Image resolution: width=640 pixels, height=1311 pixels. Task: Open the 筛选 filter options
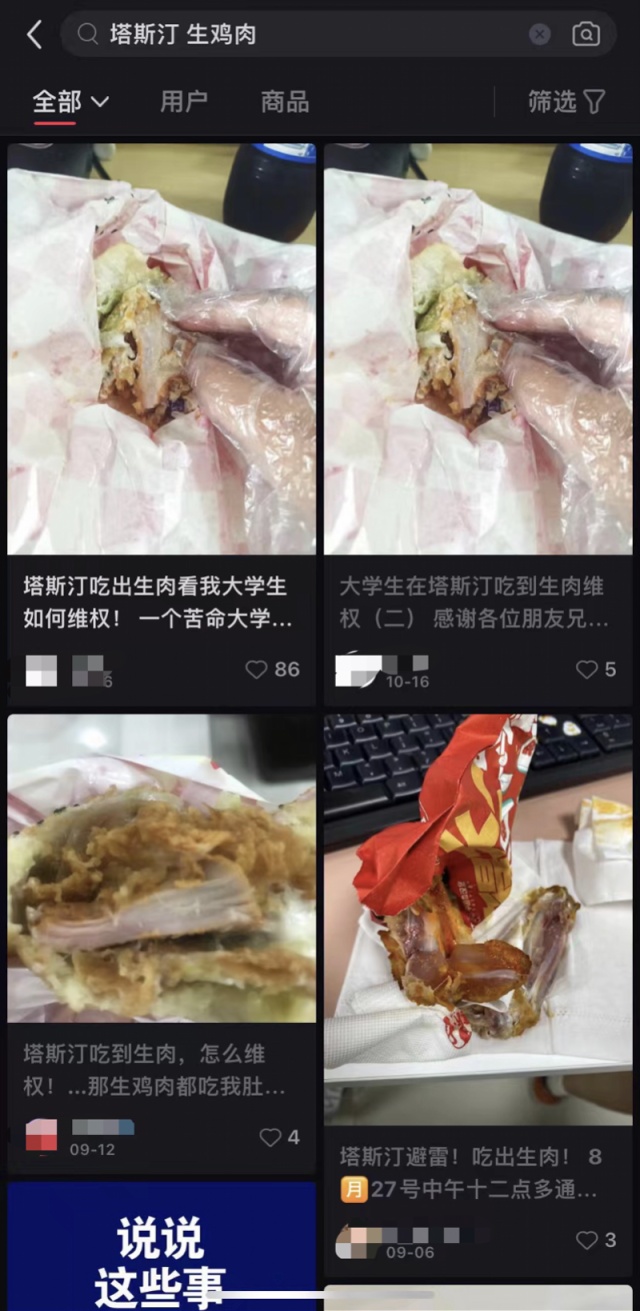coord(566,101)
